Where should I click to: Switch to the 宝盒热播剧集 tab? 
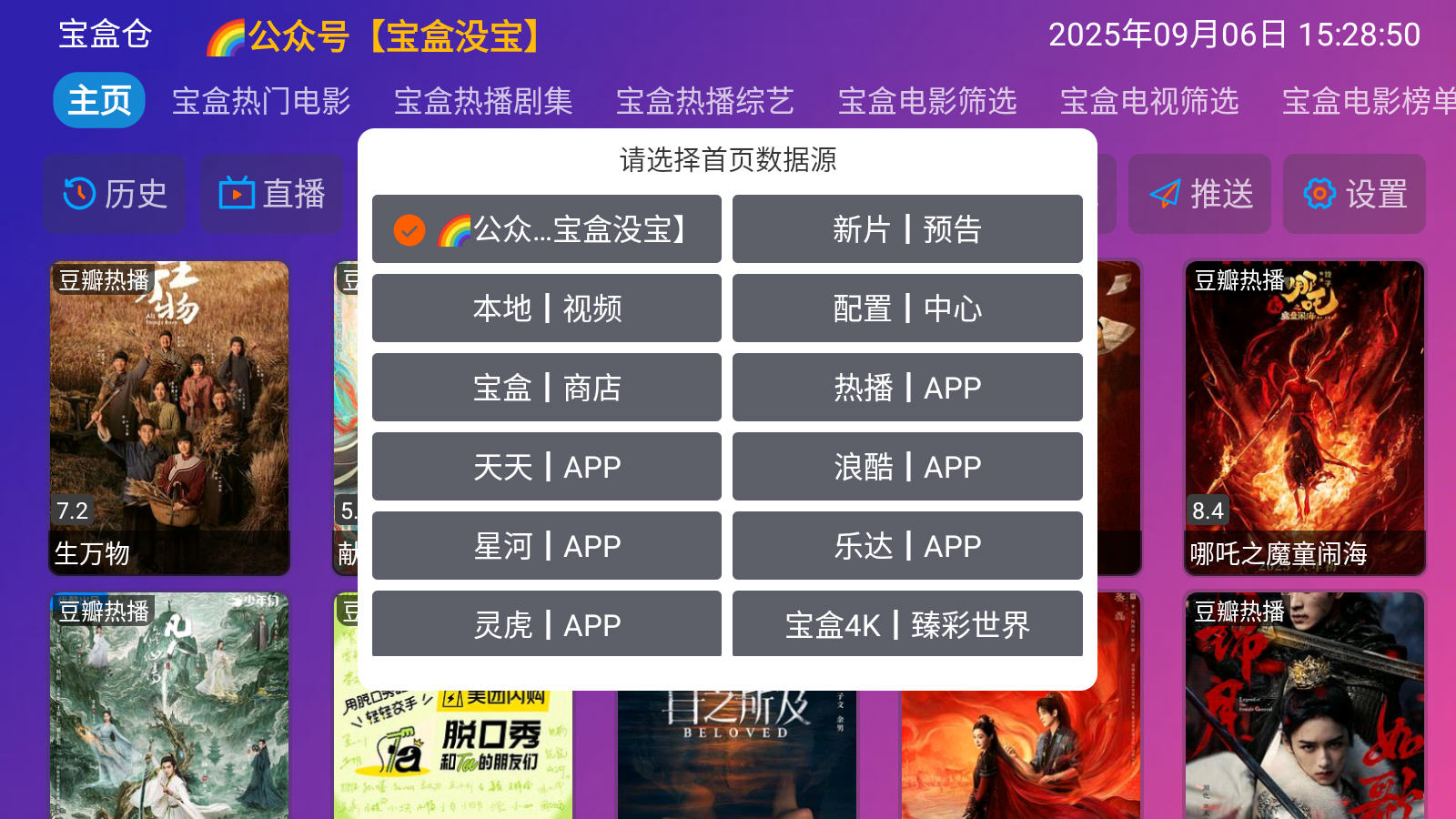[x=483, y=101]
